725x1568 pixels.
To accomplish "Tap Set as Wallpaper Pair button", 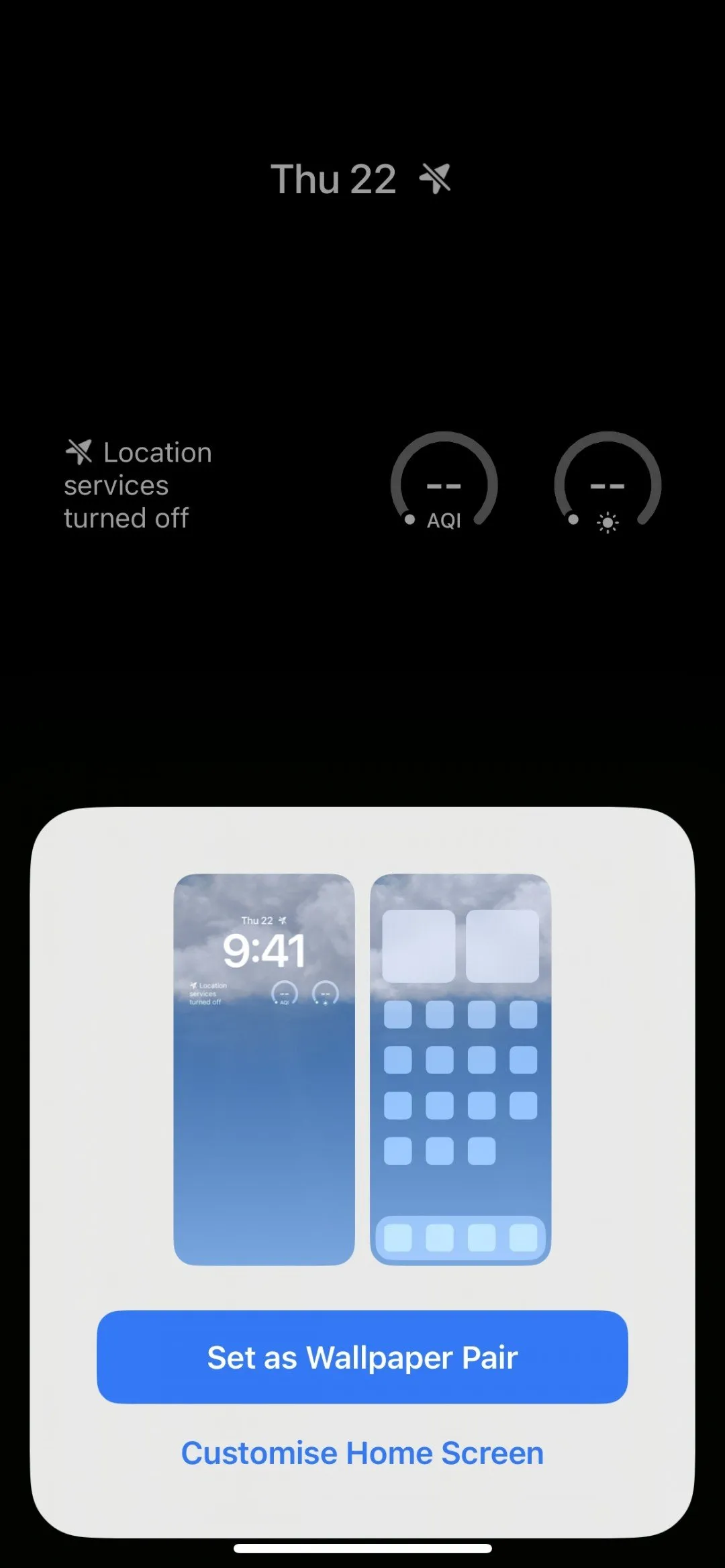I will coord(362,1357).
